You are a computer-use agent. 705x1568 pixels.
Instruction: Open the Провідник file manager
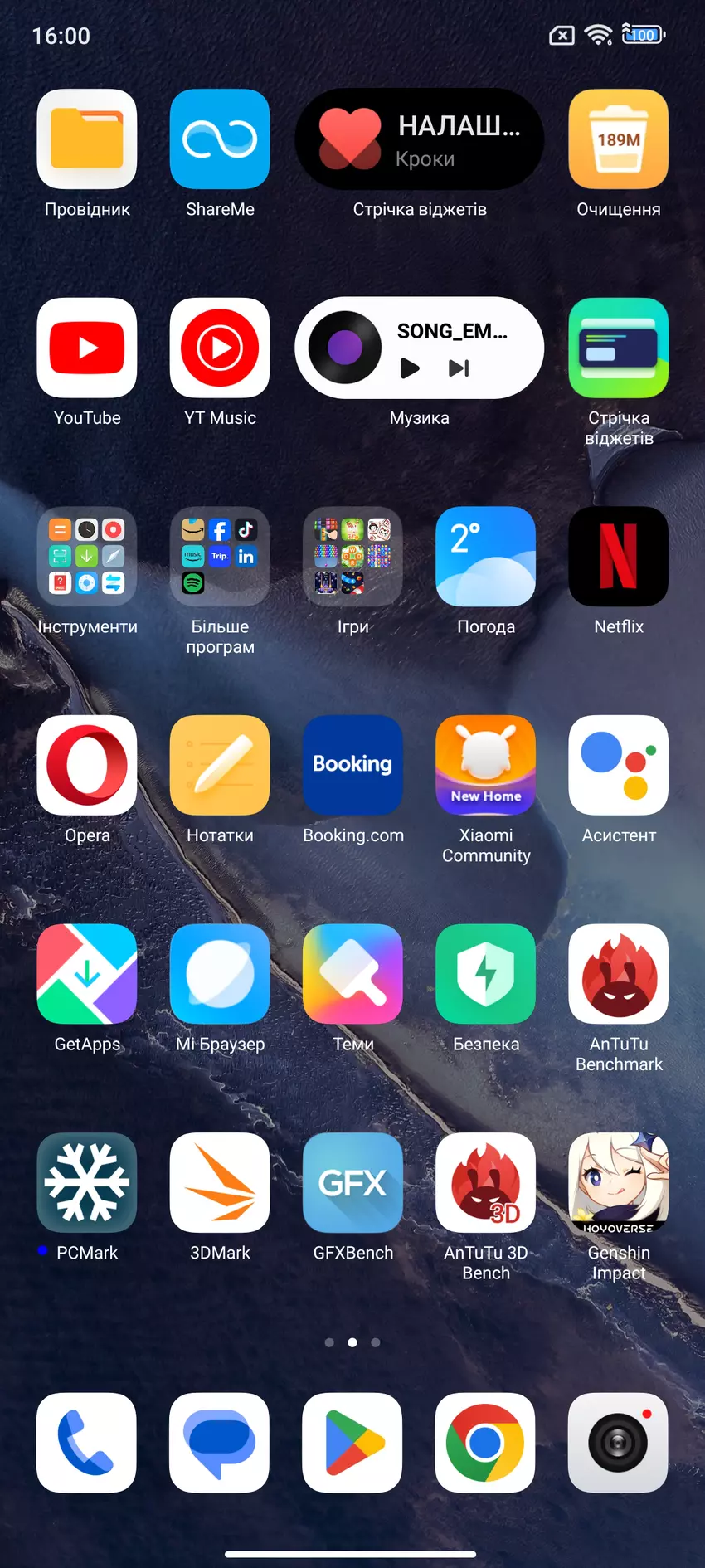[x=87, y=139]
